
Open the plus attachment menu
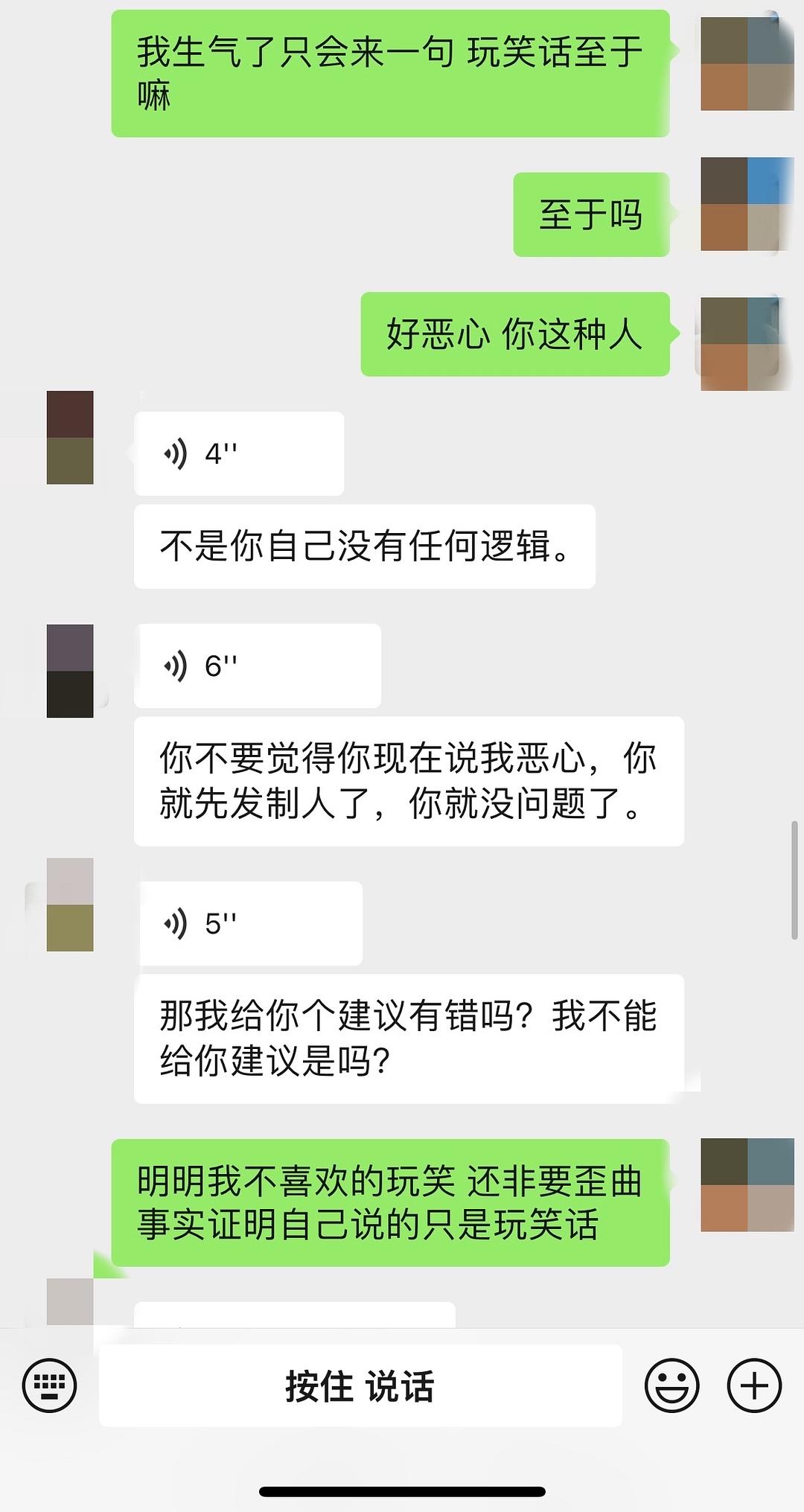[x=753, y=1385]
